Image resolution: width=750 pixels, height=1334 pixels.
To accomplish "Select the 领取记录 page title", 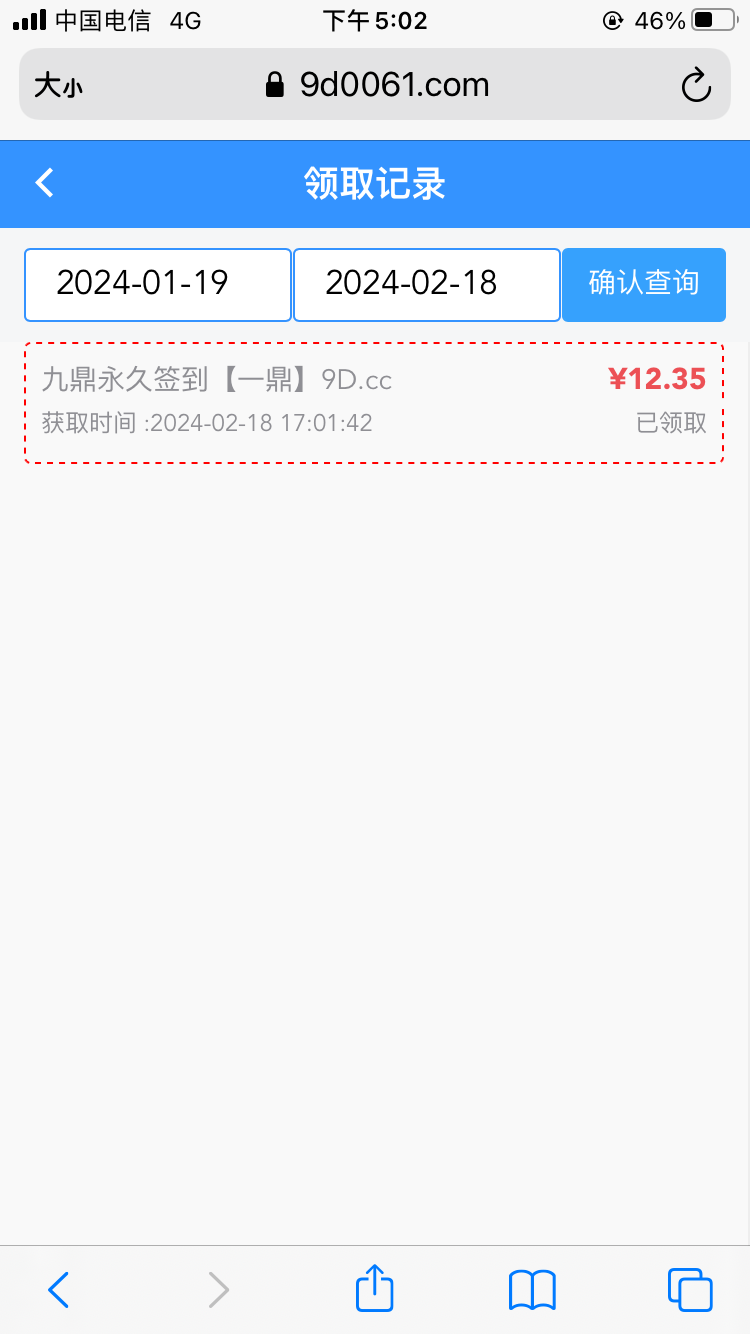I will (x=375, y=183).
